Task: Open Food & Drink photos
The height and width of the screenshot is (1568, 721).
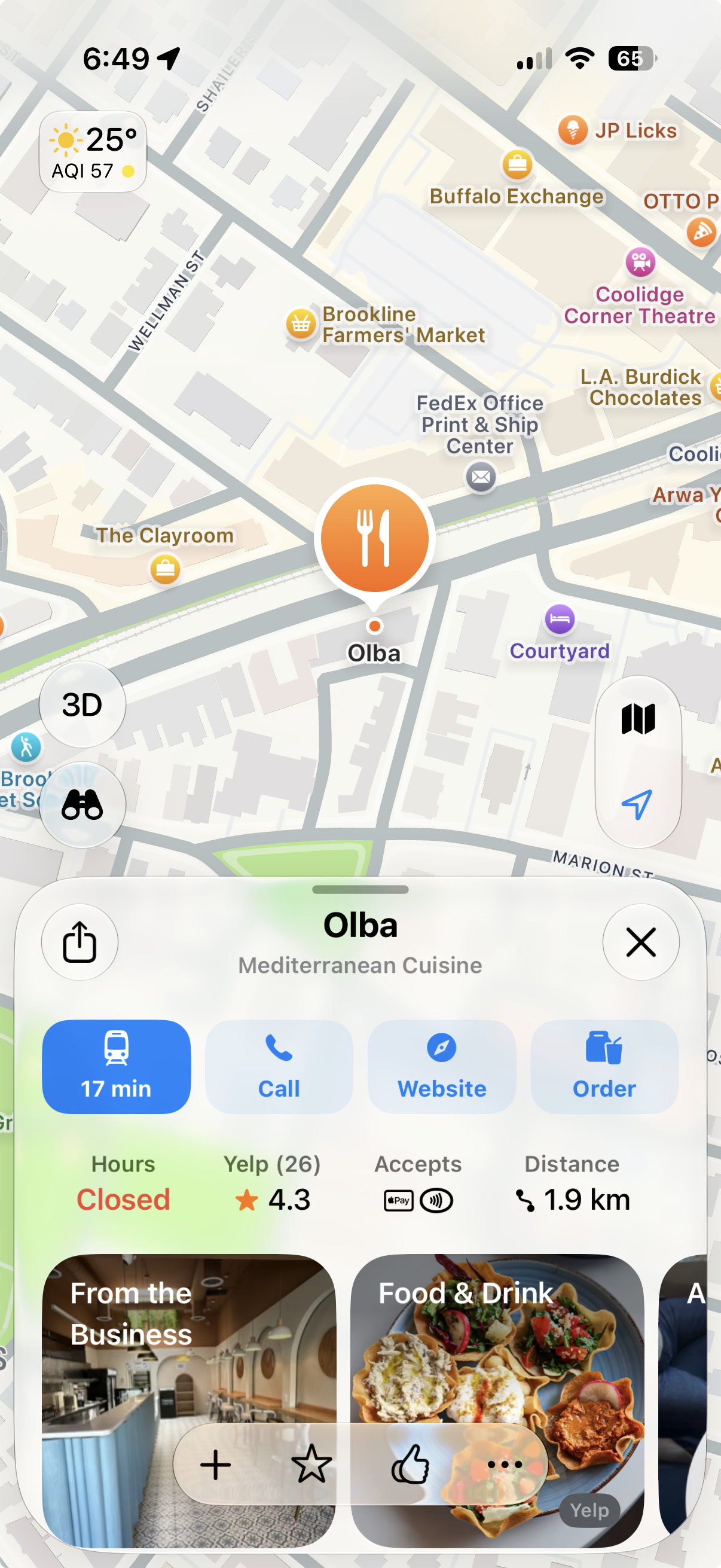Action: click(497, 1399)
